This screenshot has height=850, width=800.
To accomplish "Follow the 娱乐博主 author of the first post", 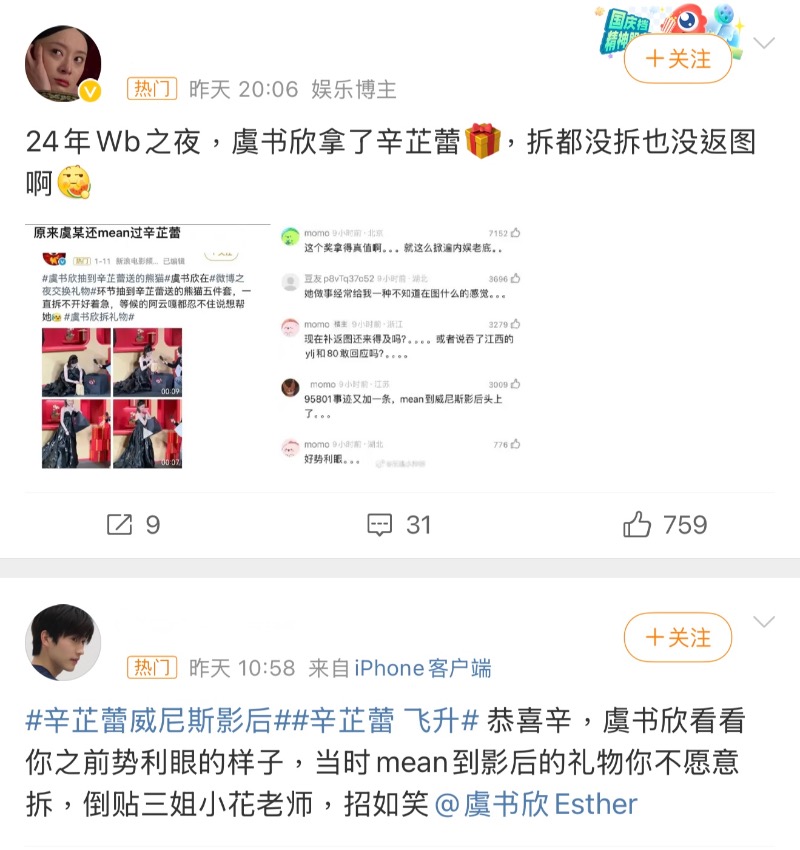I will (677, 59).
